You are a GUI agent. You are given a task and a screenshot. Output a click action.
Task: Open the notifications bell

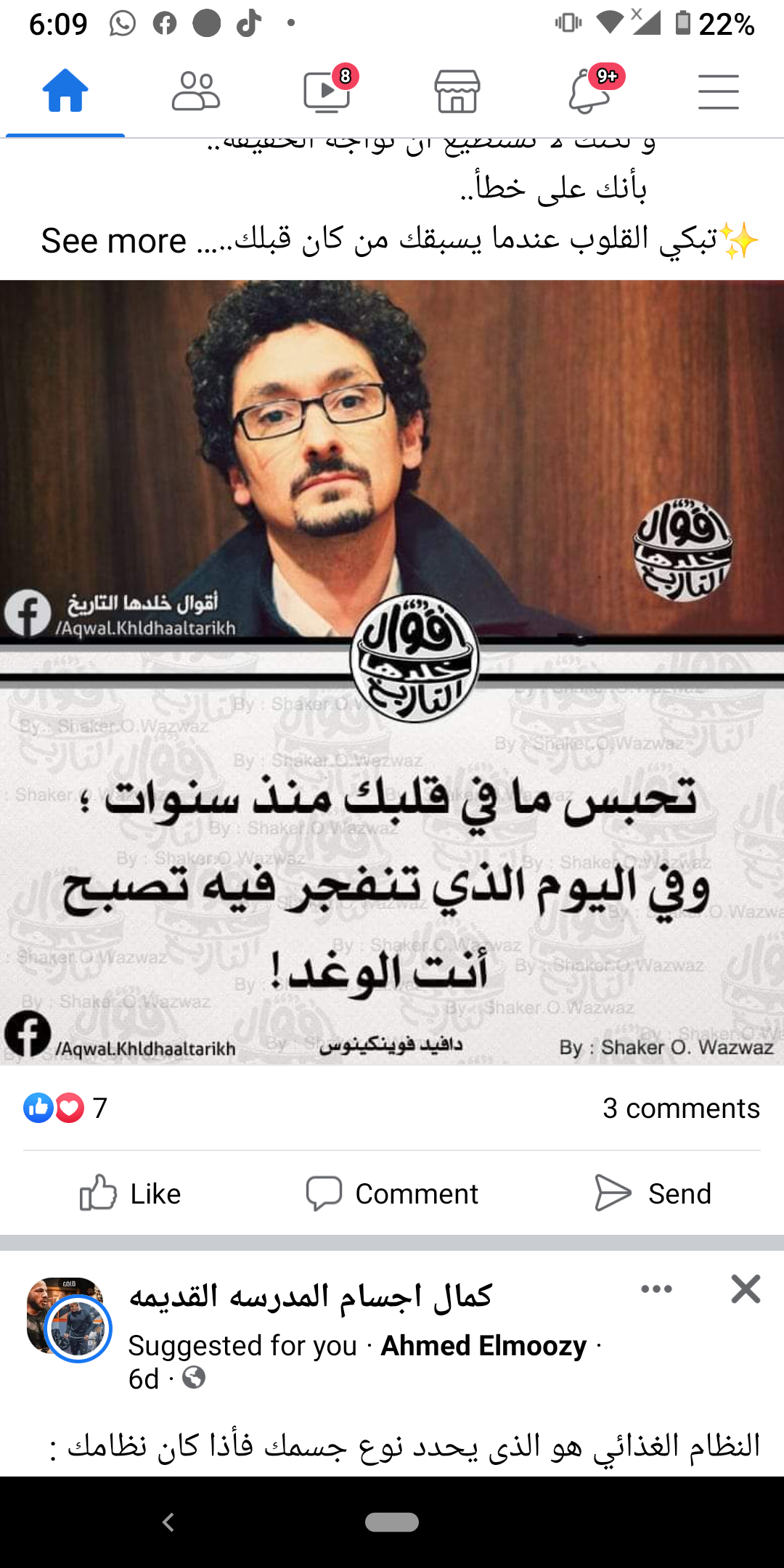[589, 91]
